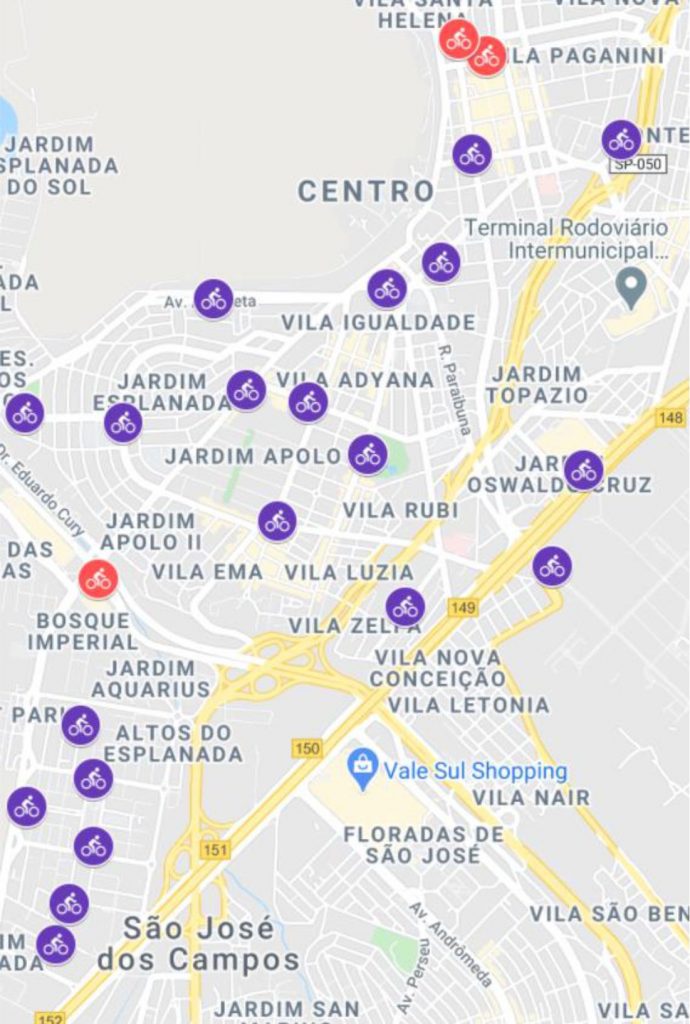Select bike station next to SP-050 sign
Viewport: 690px width, 1024px height.
tap(621, 140)
